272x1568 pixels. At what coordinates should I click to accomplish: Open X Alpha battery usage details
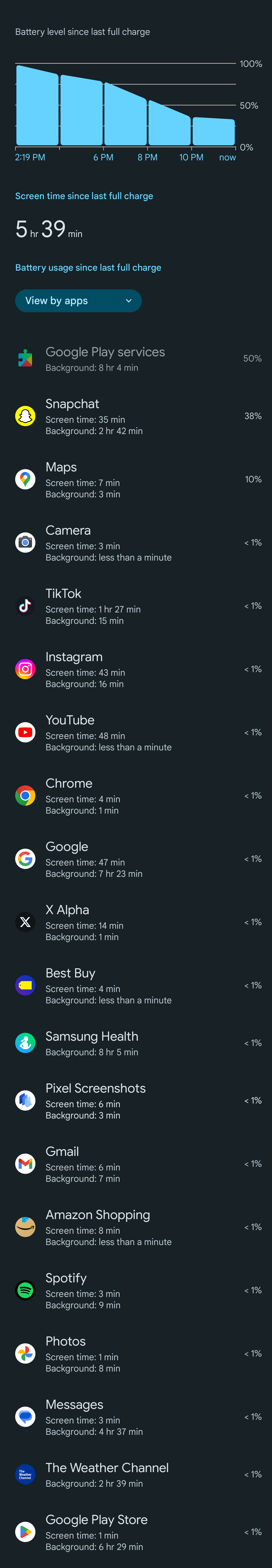click(x=136, y=923)
